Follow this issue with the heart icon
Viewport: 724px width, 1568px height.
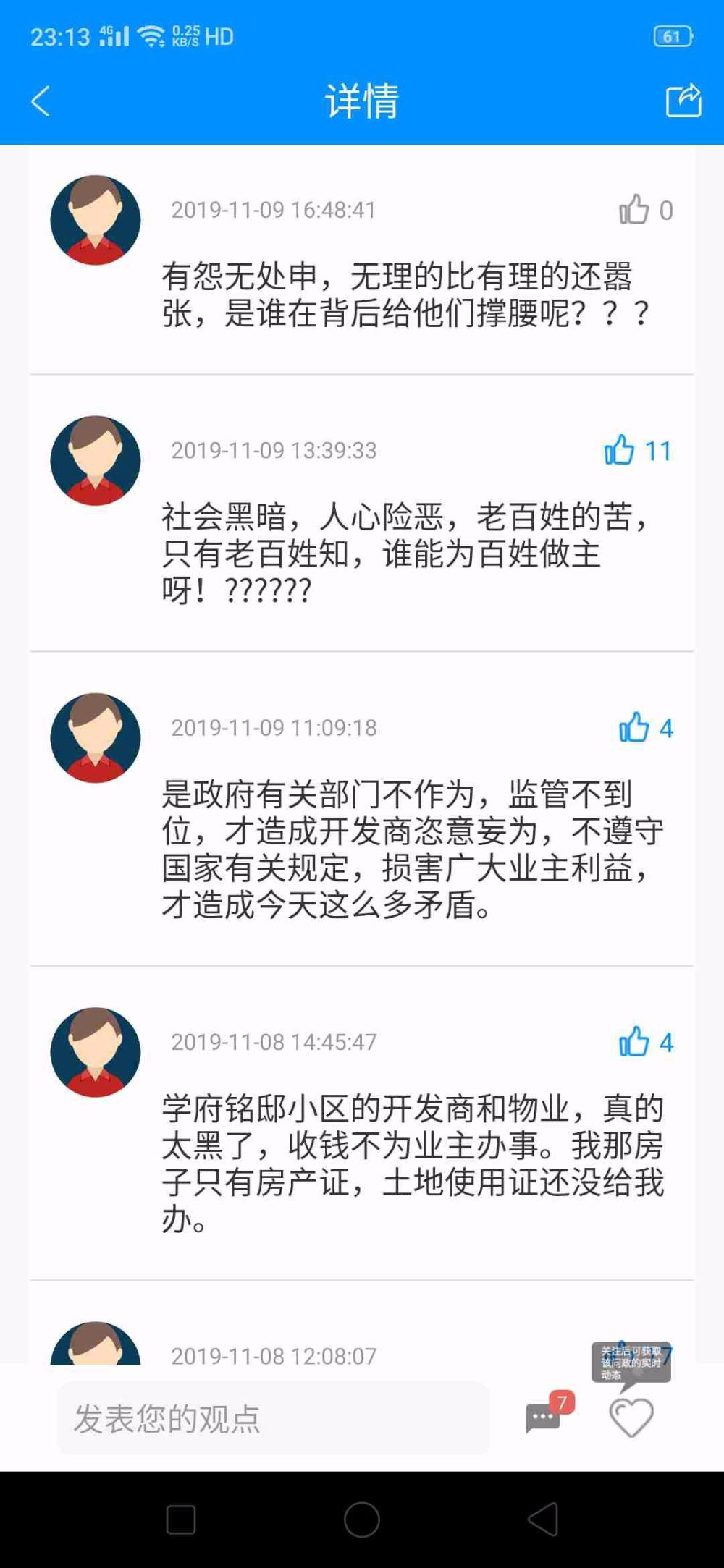point(631,1417)
